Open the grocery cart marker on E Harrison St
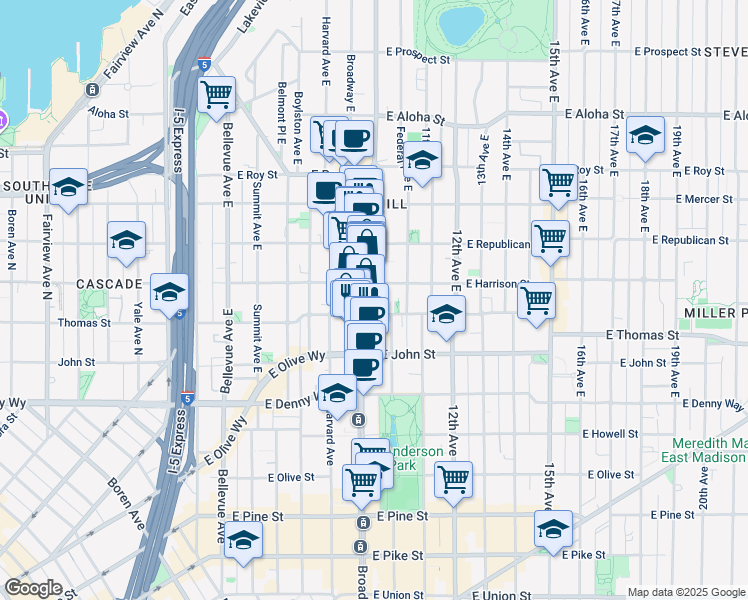Image resolution: width=748 pixels, height=600 pixels. 536,299
